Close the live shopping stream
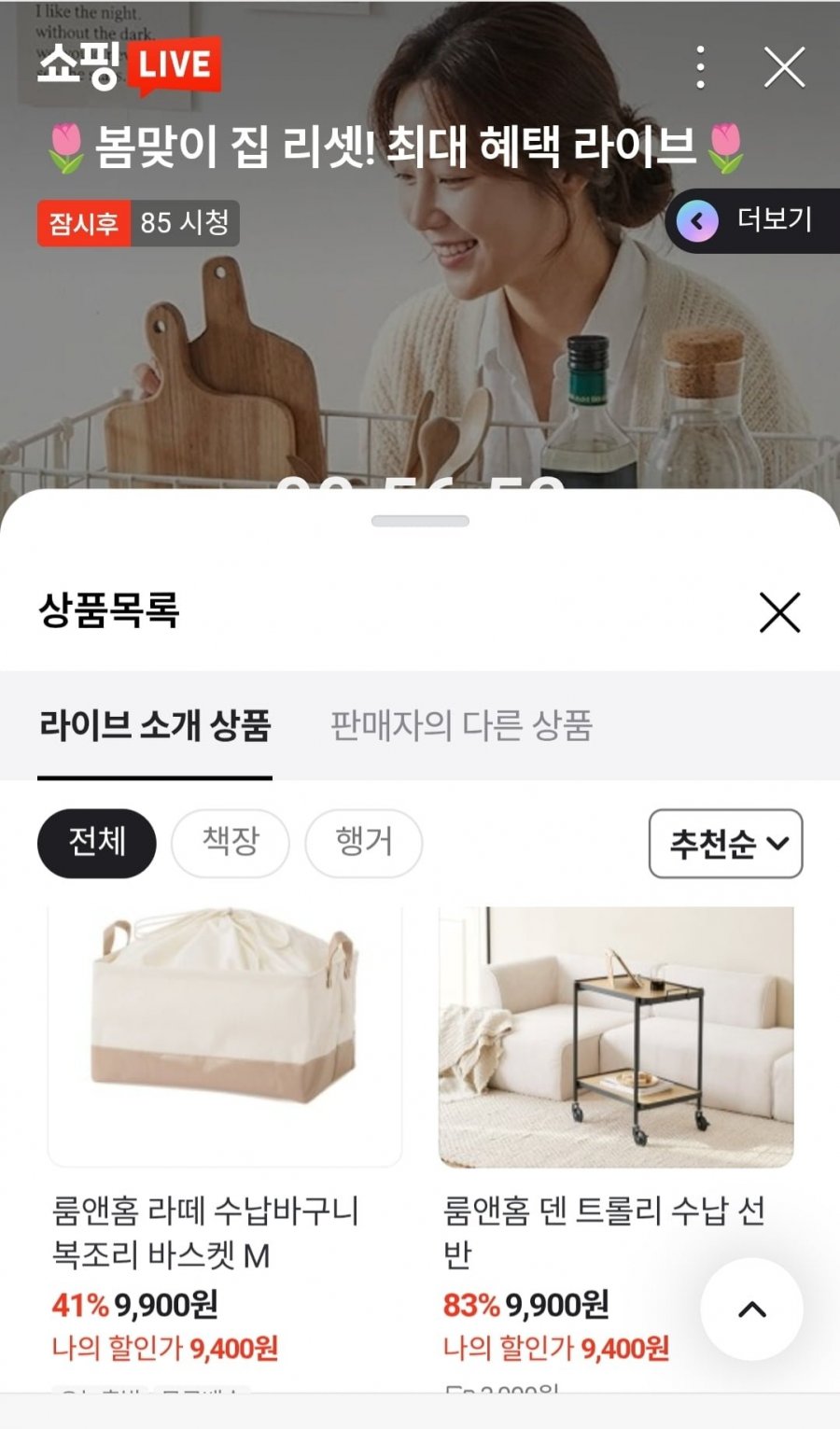 [784, 68]
